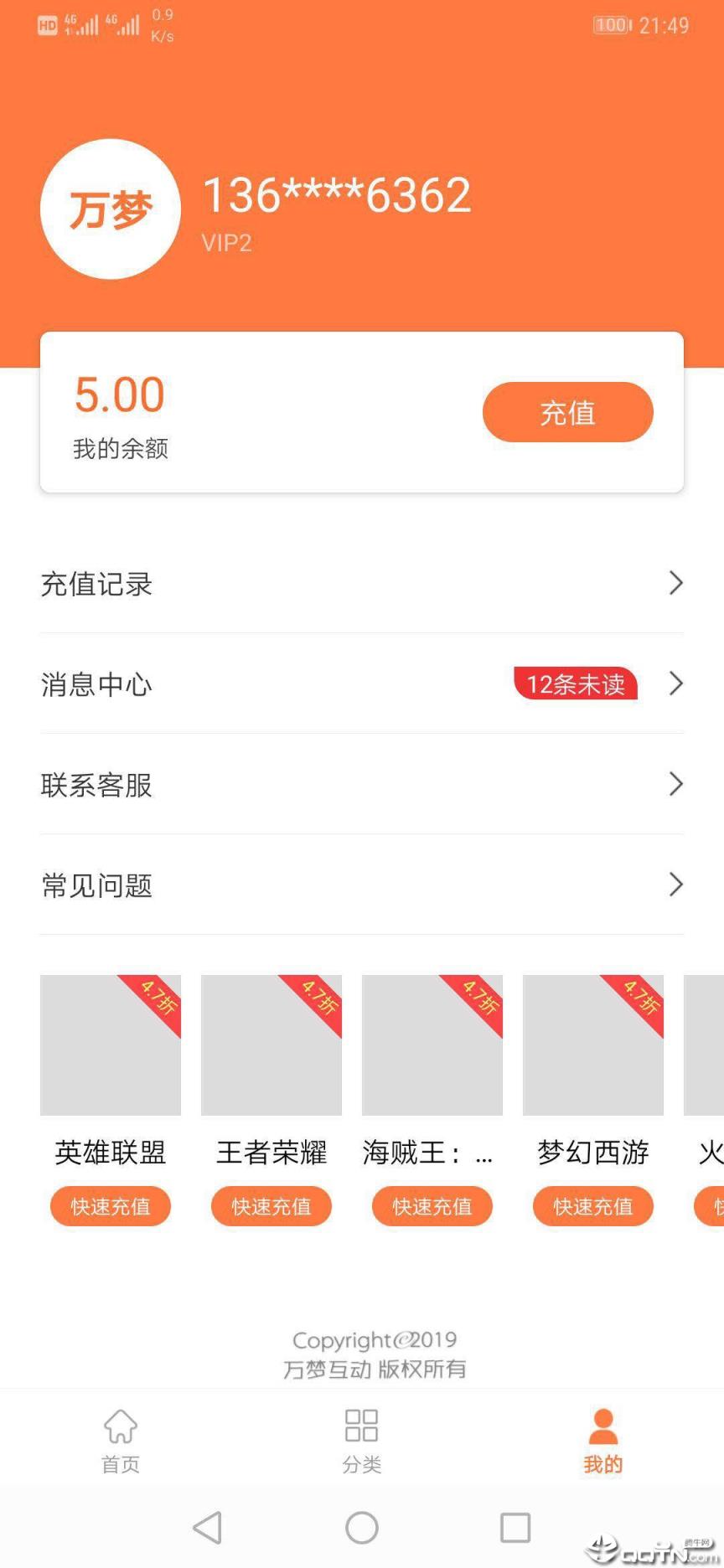The height and width of the screenshot is (1568, 724).
Task: Open the 王者荣耀 game thumbnail
Action: click(271, 1045)
